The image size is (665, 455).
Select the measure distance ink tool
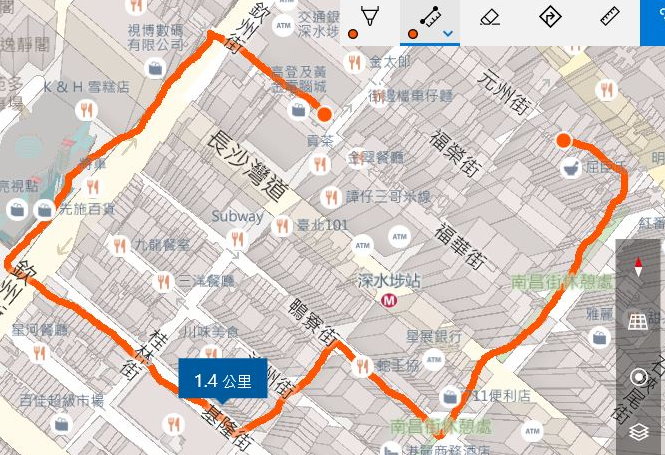click(427, 20)
